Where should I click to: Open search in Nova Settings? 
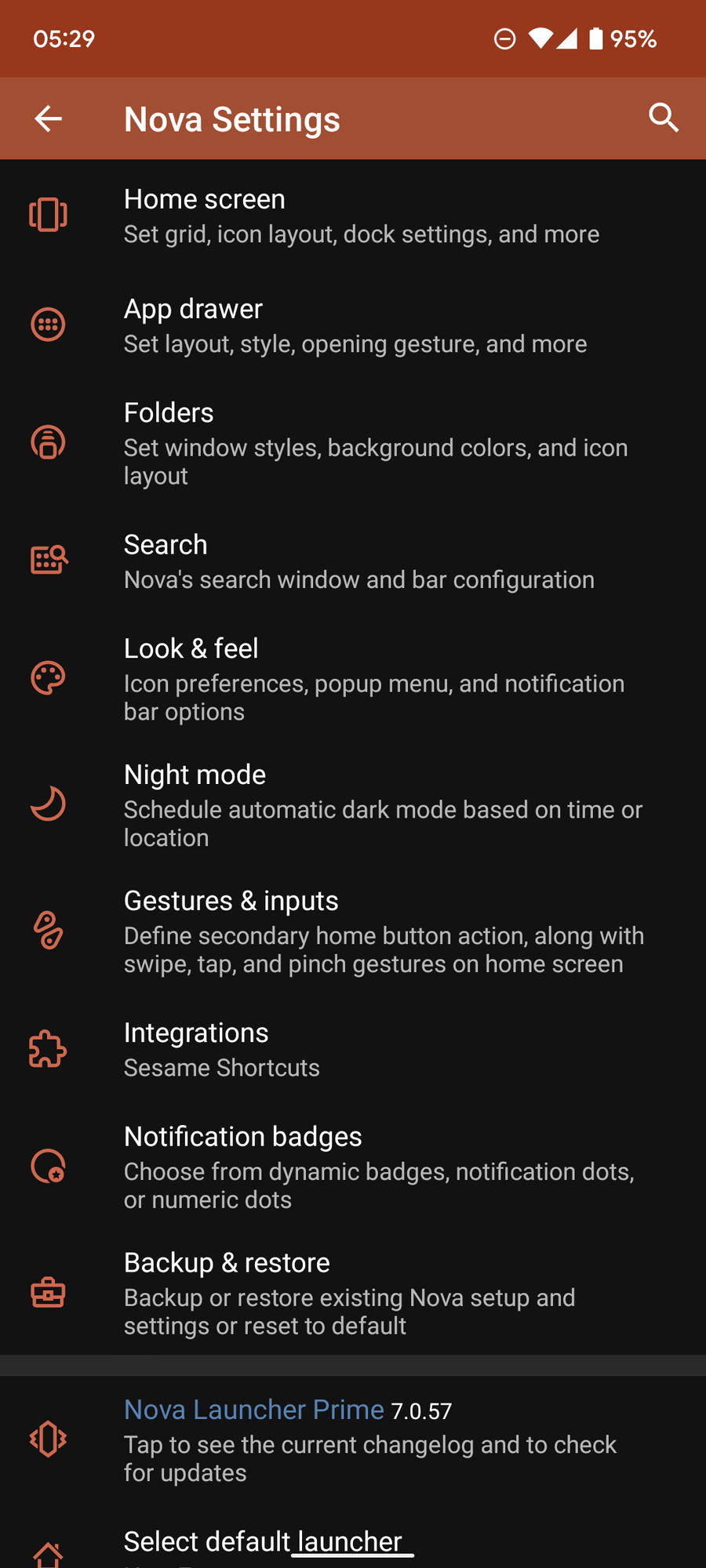664,118
